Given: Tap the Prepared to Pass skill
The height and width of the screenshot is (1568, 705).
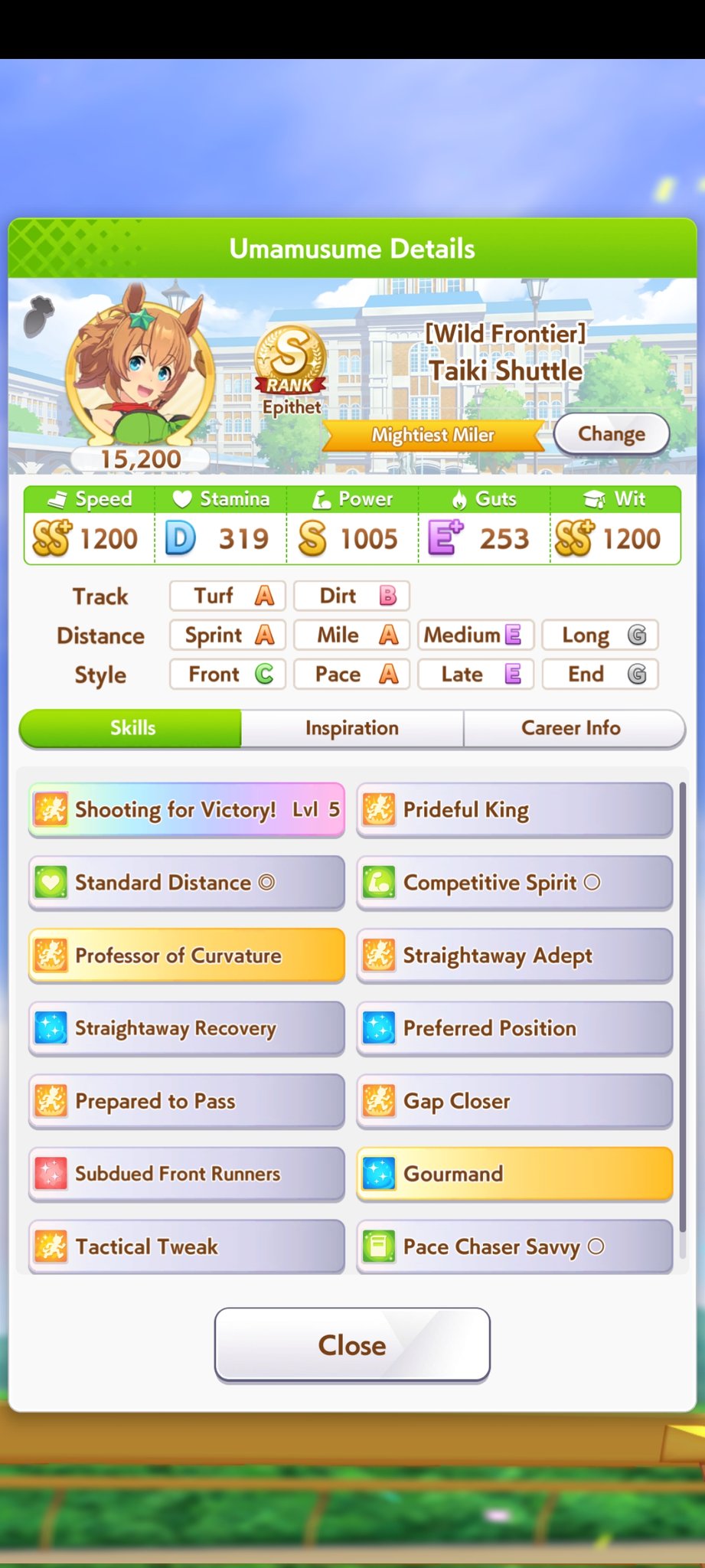Looking at the screenshot, I should (x=187, y=1100).
